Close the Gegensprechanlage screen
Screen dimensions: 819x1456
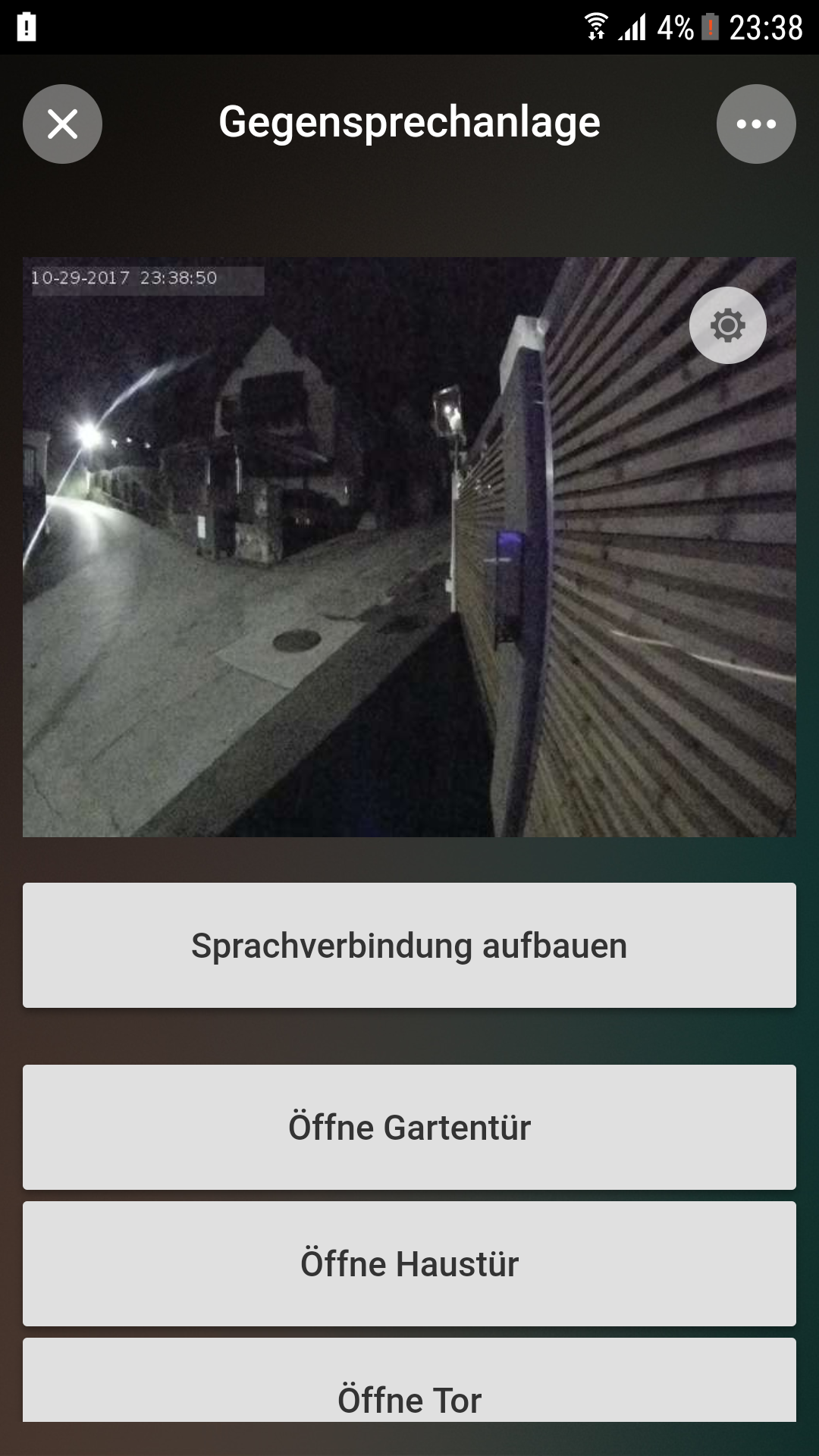click(62, 124)
